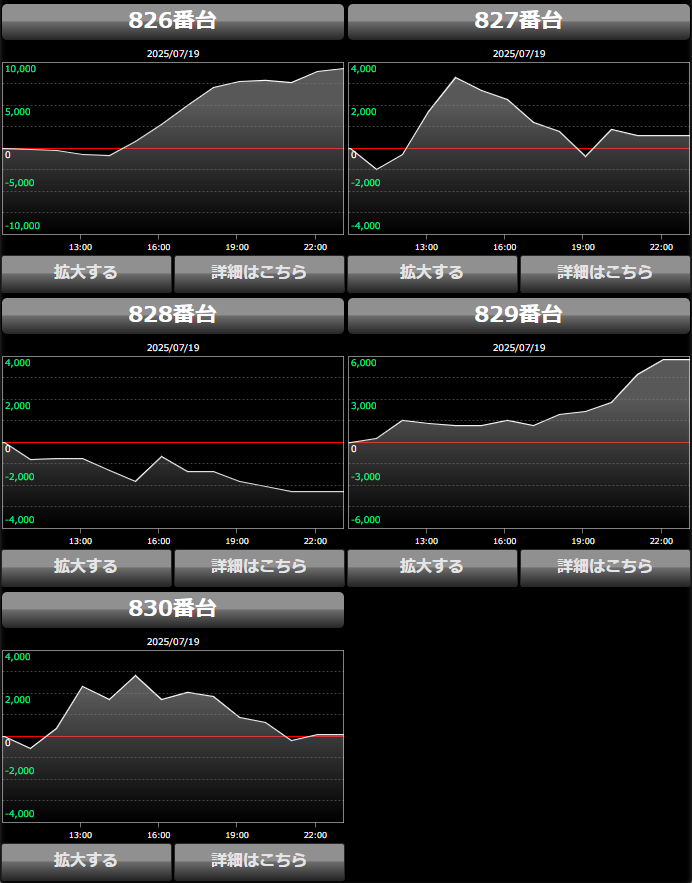This screenshot has height=883, width=692.
Task: Select the 829番台 header bar
Action: (519, 315)
